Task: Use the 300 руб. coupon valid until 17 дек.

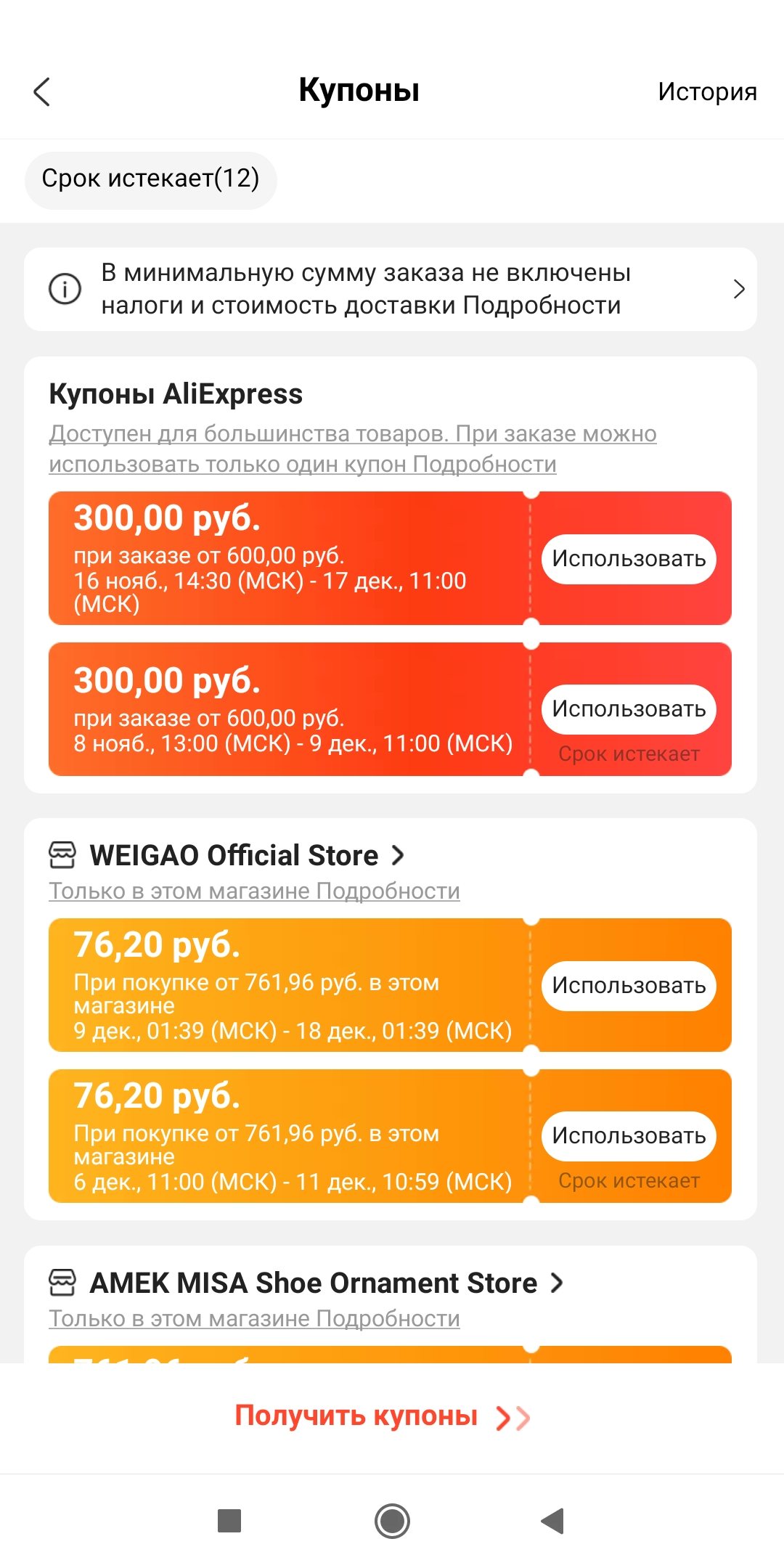Action: pos(629,559)
